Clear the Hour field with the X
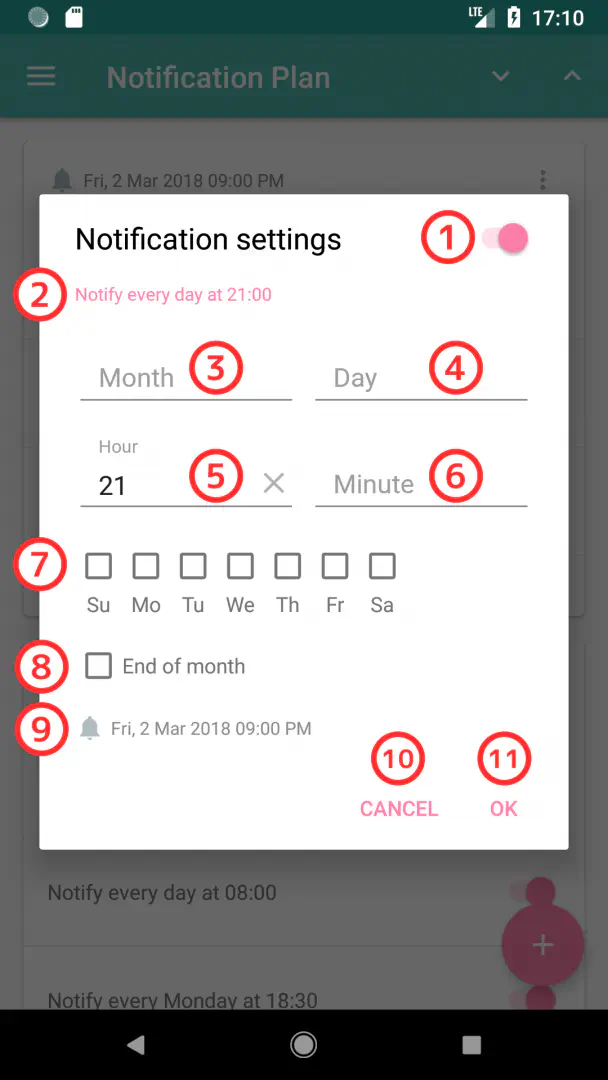 click(274, 484)
